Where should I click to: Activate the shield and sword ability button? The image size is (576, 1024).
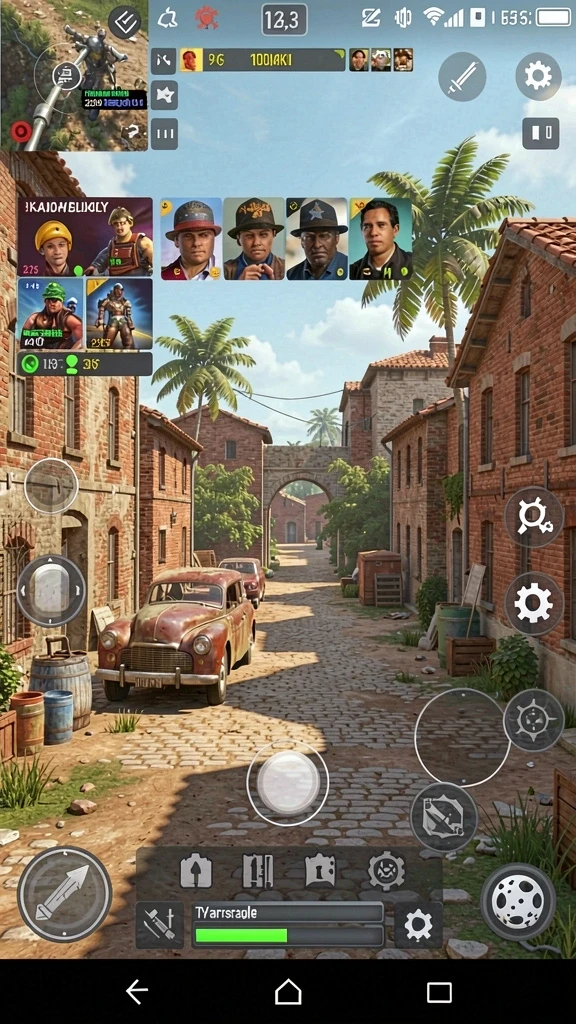444,816
